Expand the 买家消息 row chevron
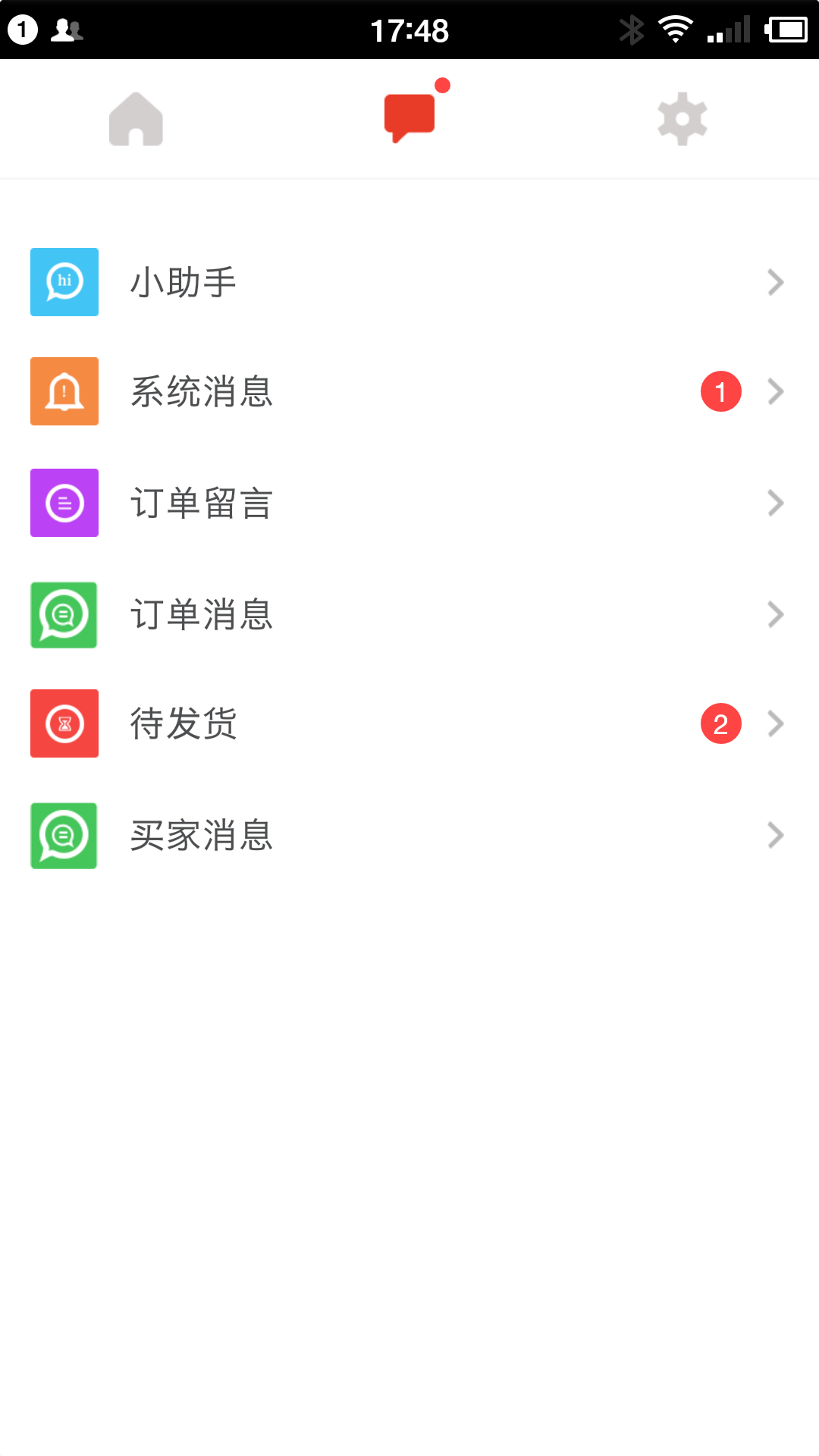This screenshot has height=1456, width=819. (775, 835)
